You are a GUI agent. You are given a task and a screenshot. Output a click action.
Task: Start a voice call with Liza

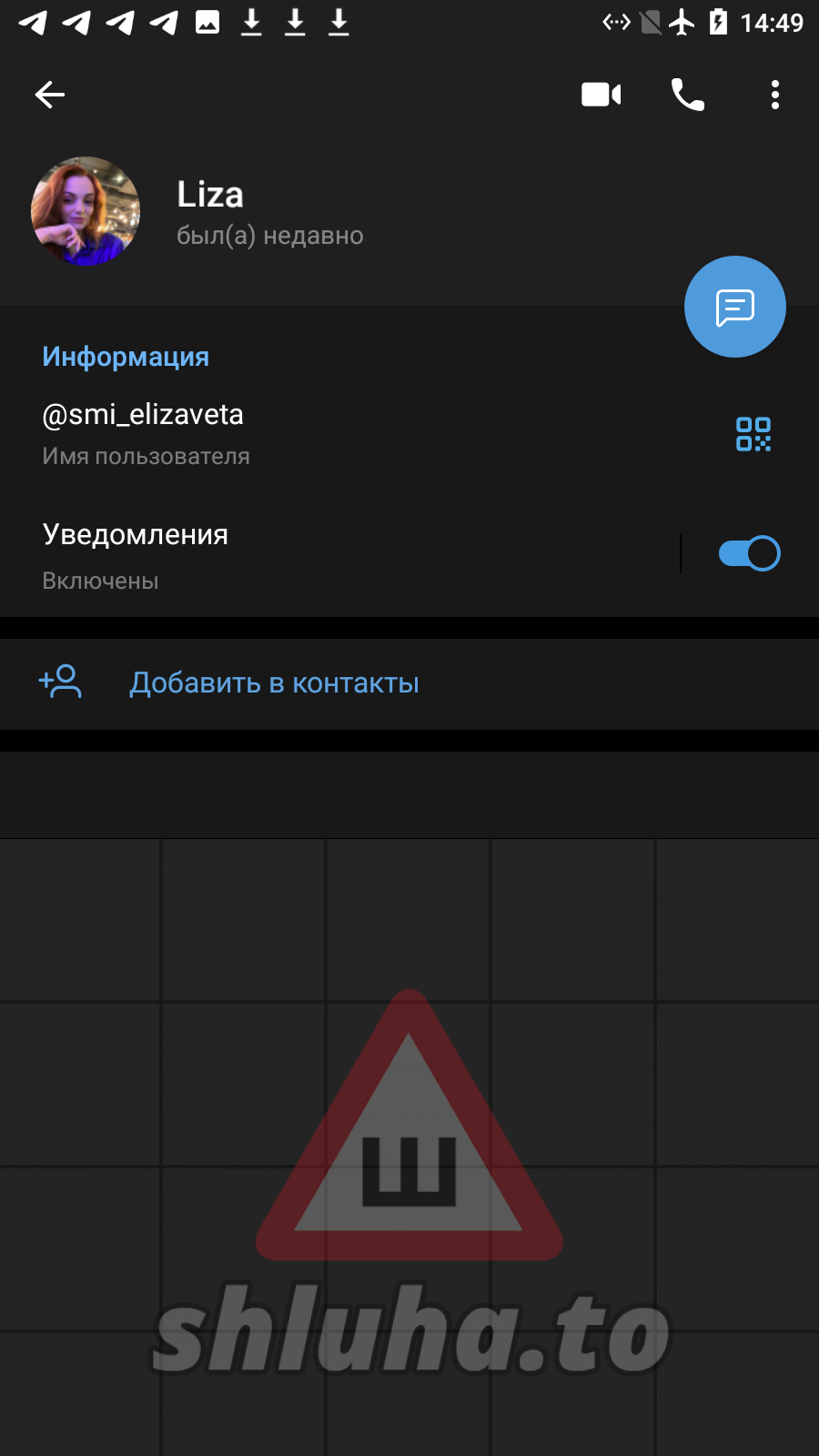(688, 95)
